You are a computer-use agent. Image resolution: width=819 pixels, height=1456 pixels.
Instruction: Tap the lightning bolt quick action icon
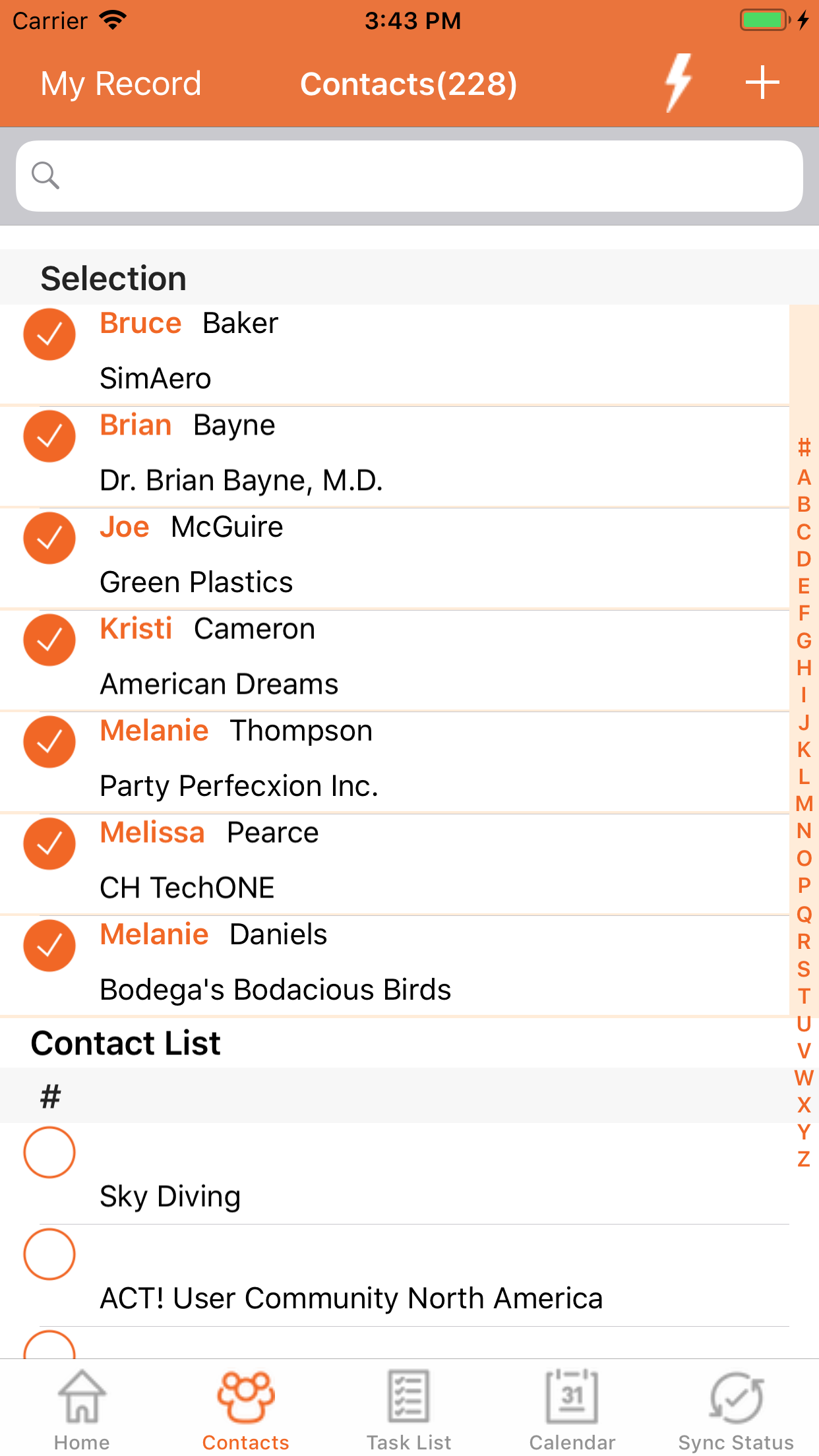pos(677,83)
